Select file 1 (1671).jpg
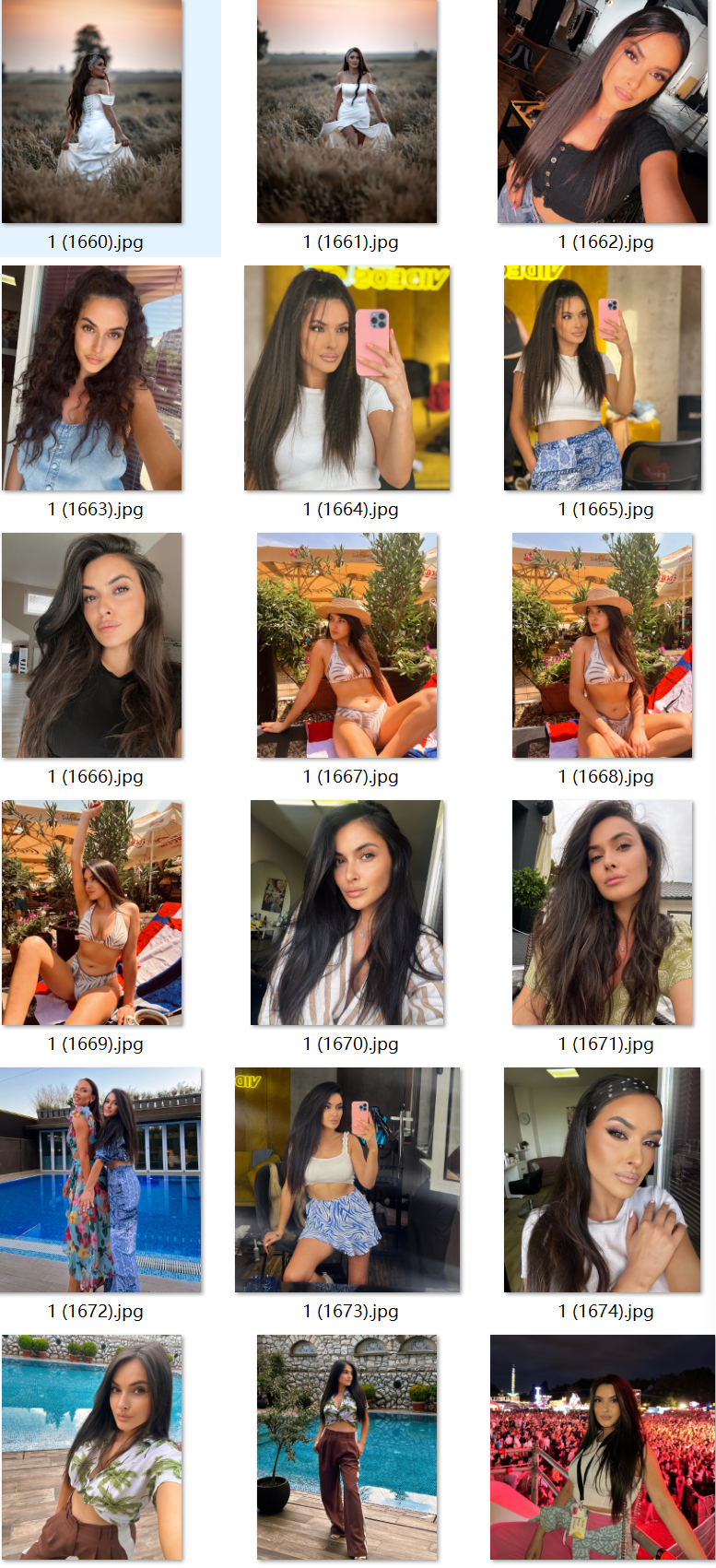This screenshot has height=1568, width=716. (602, 913)
